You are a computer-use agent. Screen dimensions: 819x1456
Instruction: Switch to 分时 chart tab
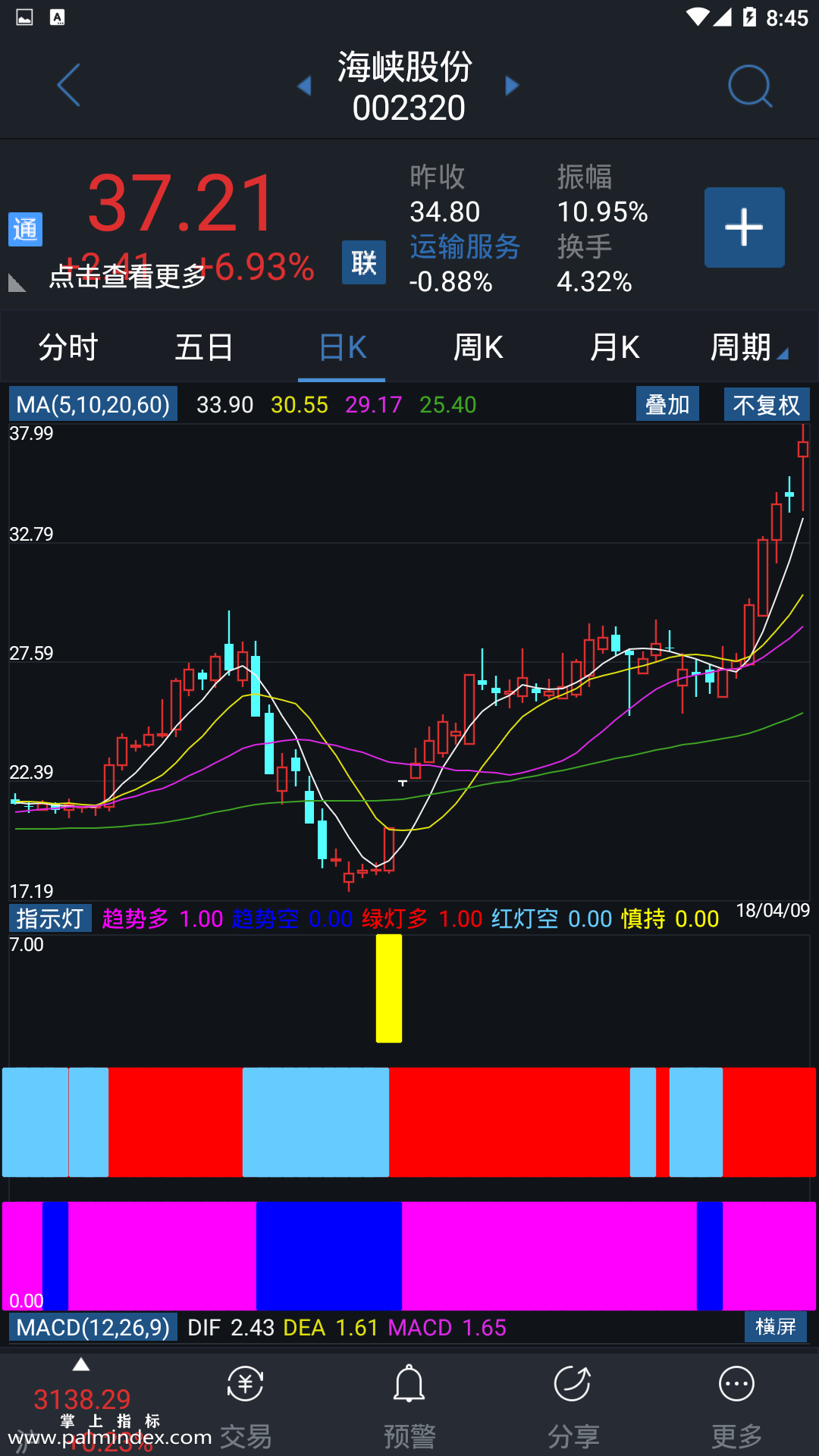pos(68,348)
